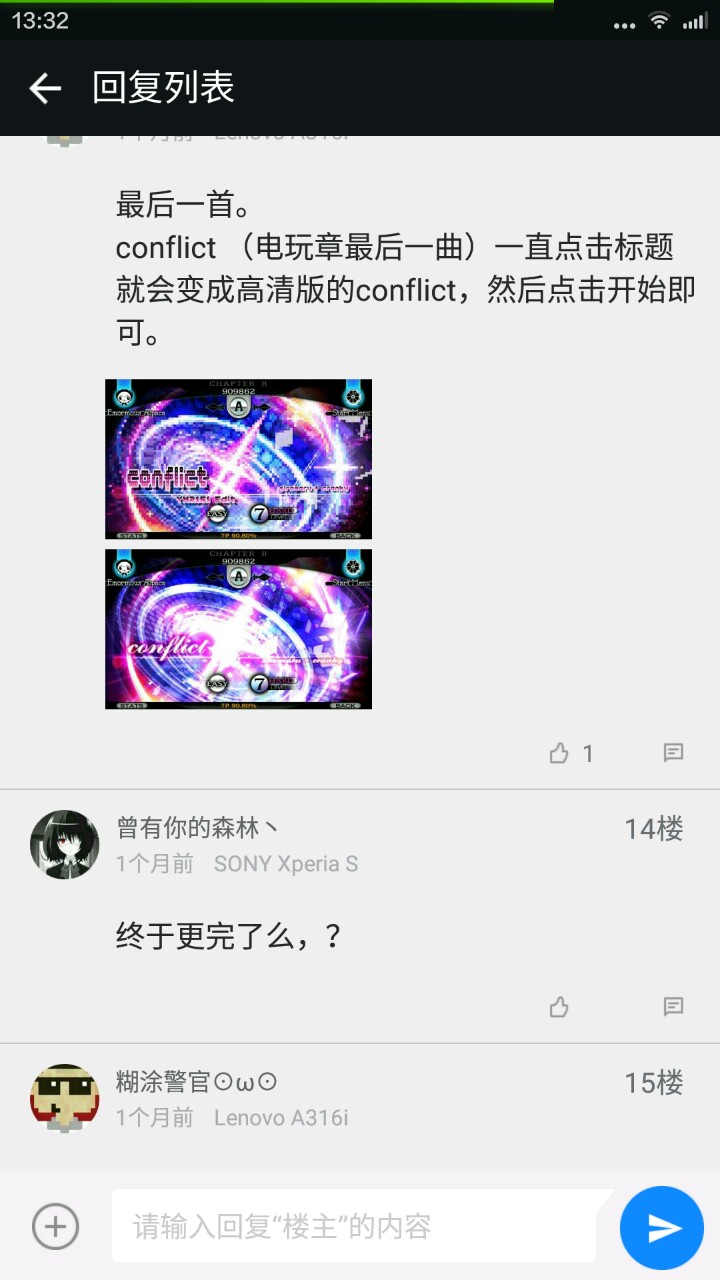Viewport: 720px width, 1280px height.
Task: Tap the reply to 楼主 input field
Action: [x=360, y=1226]
